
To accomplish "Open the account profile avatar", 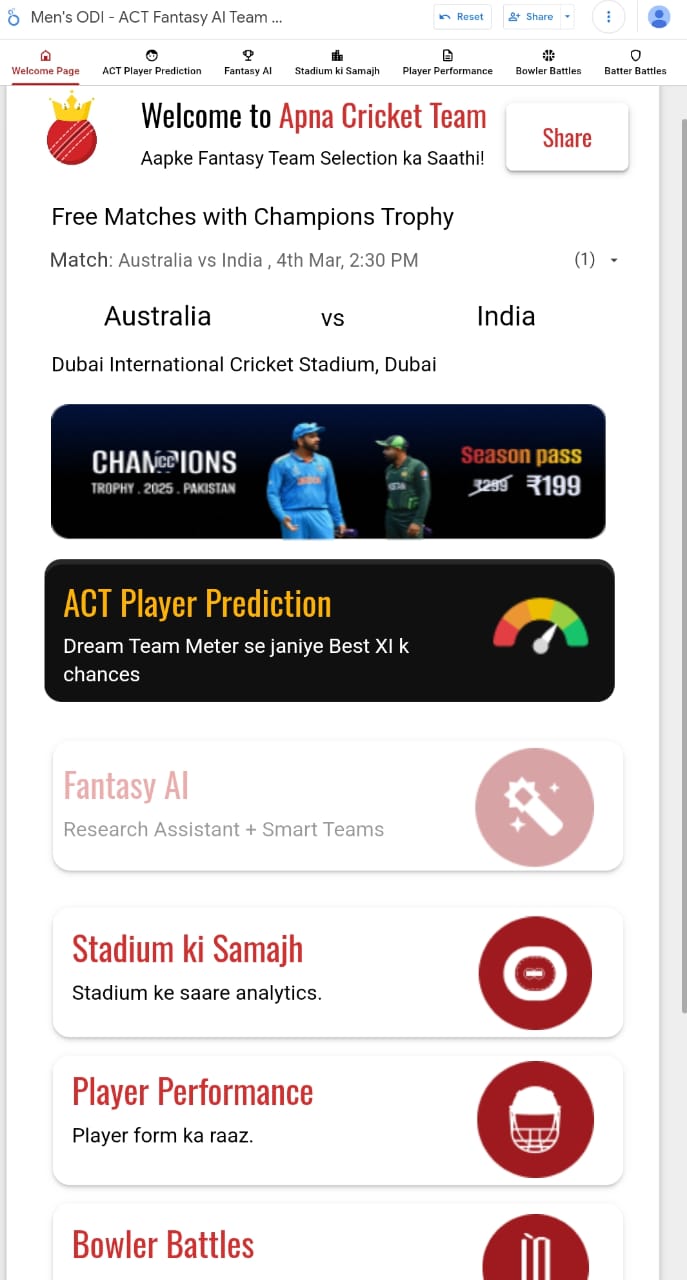I will click(x=659, y=17).
